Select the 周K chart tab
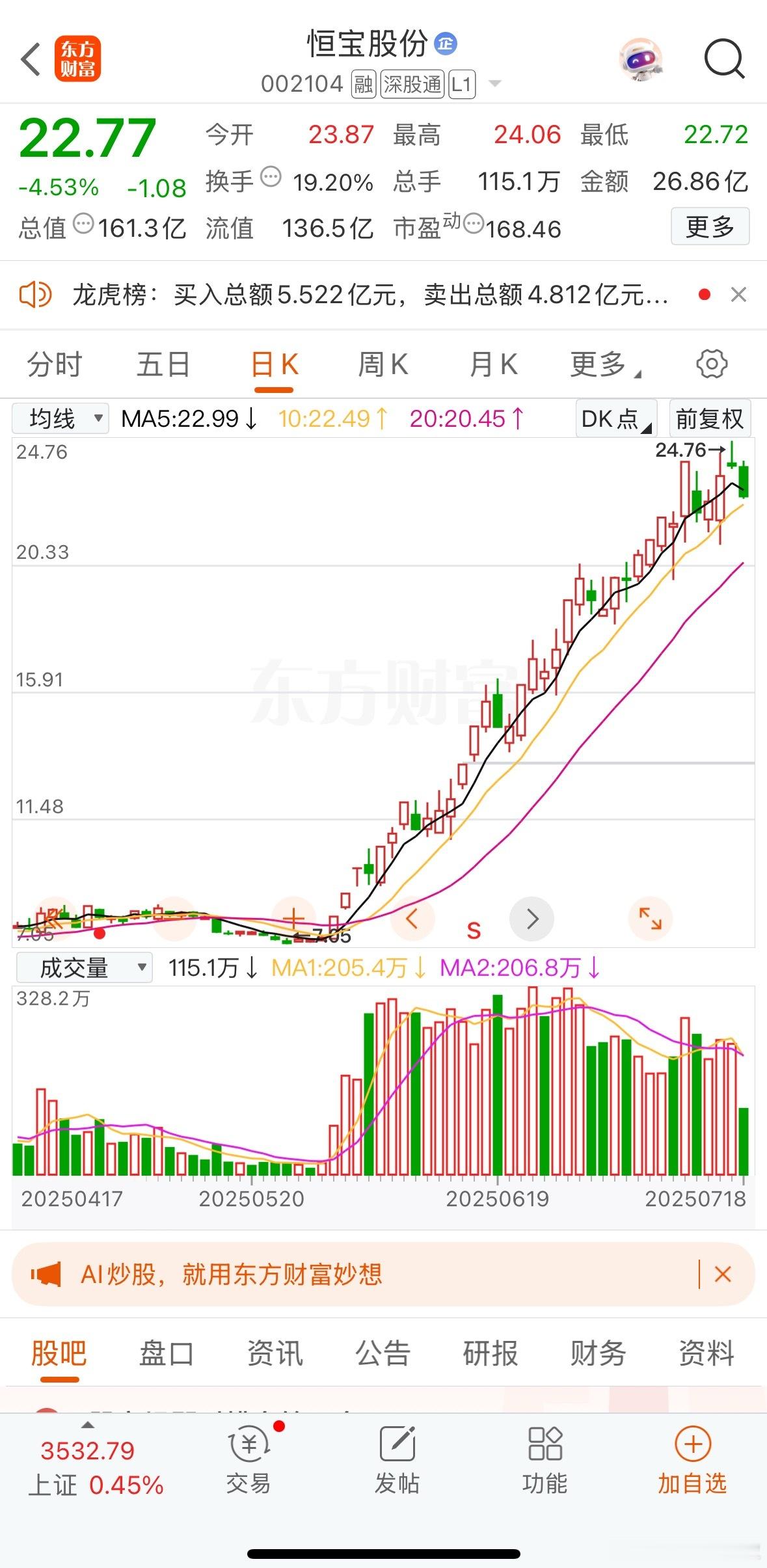 point(383,364)
